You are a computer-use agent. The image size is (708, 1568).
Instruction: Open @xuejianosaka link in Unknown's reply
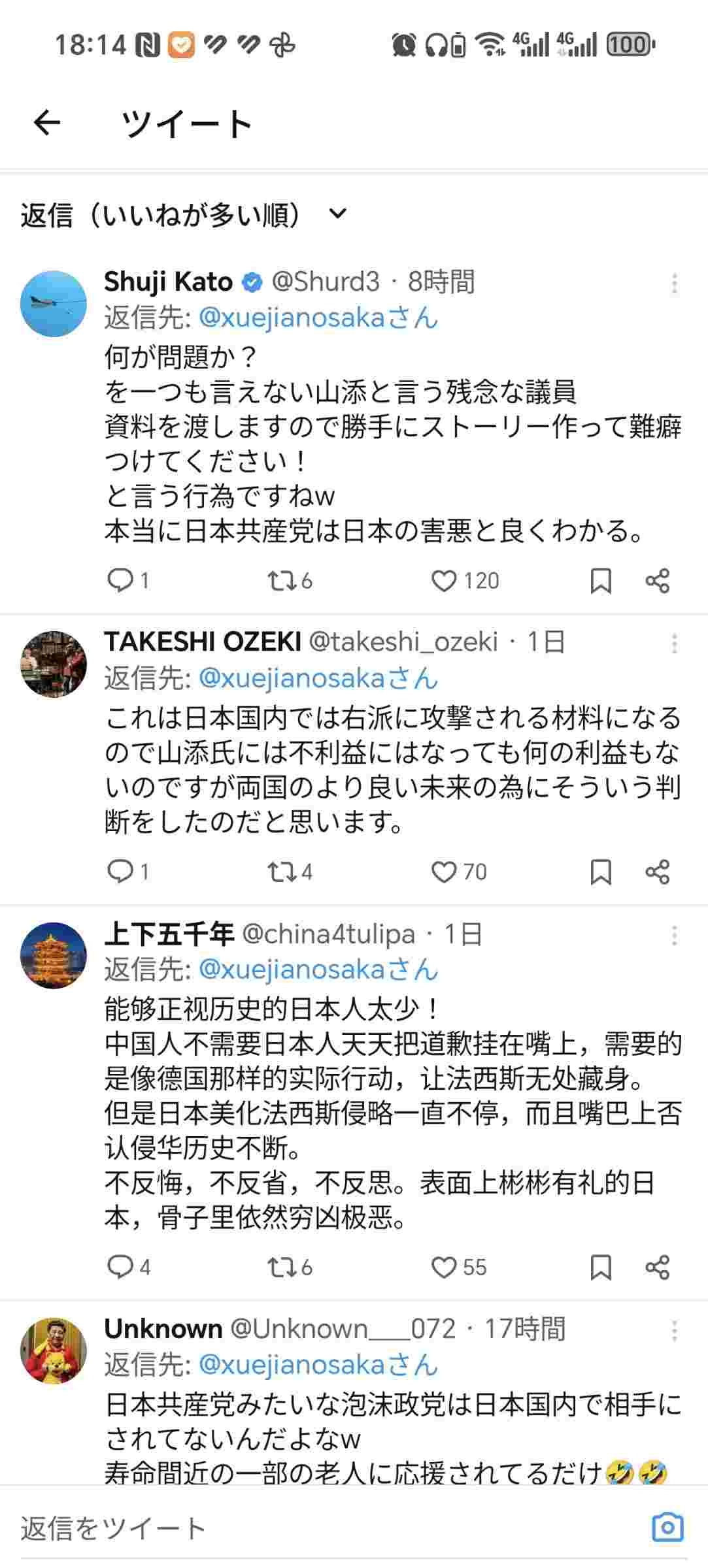coord(318,1364)
